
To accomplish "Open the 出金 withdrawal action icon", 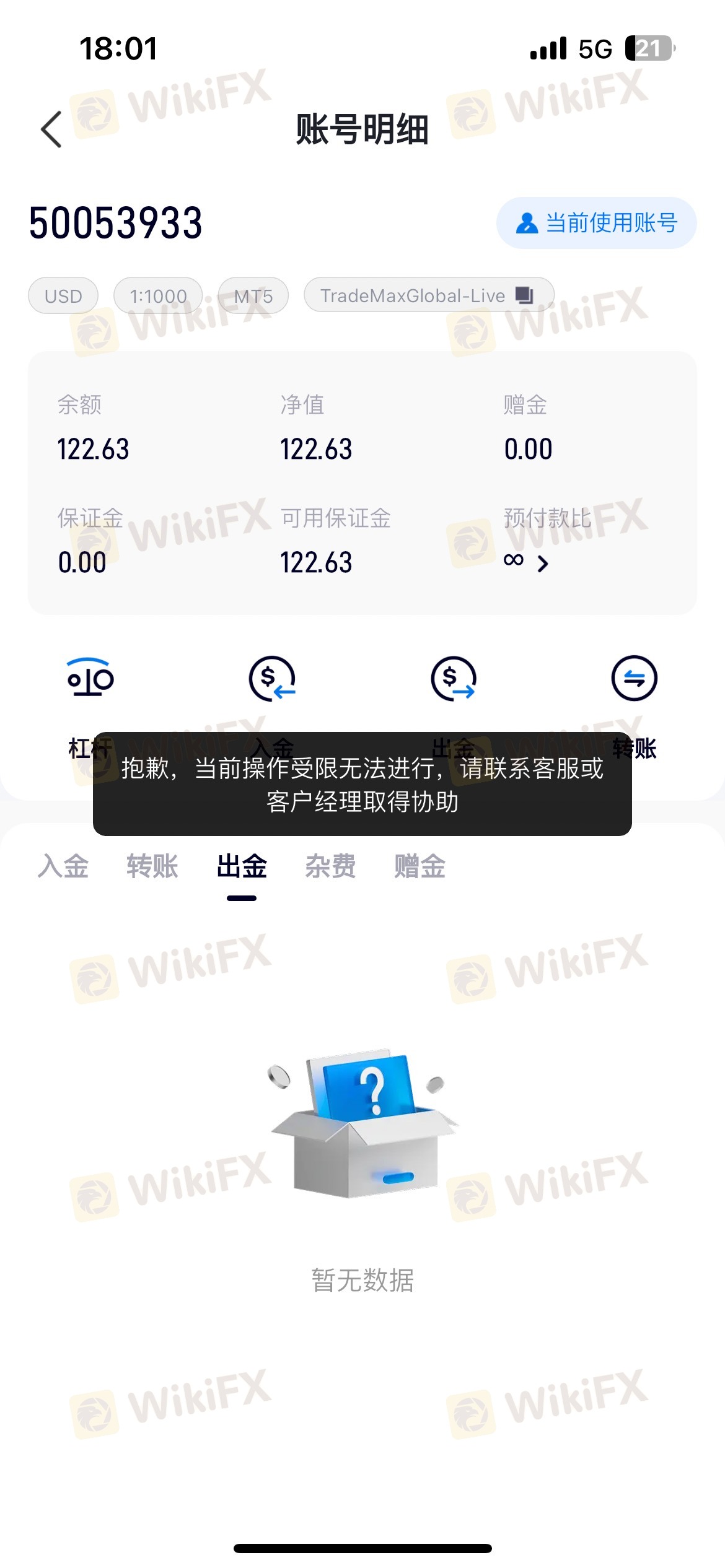I will 454,678.
